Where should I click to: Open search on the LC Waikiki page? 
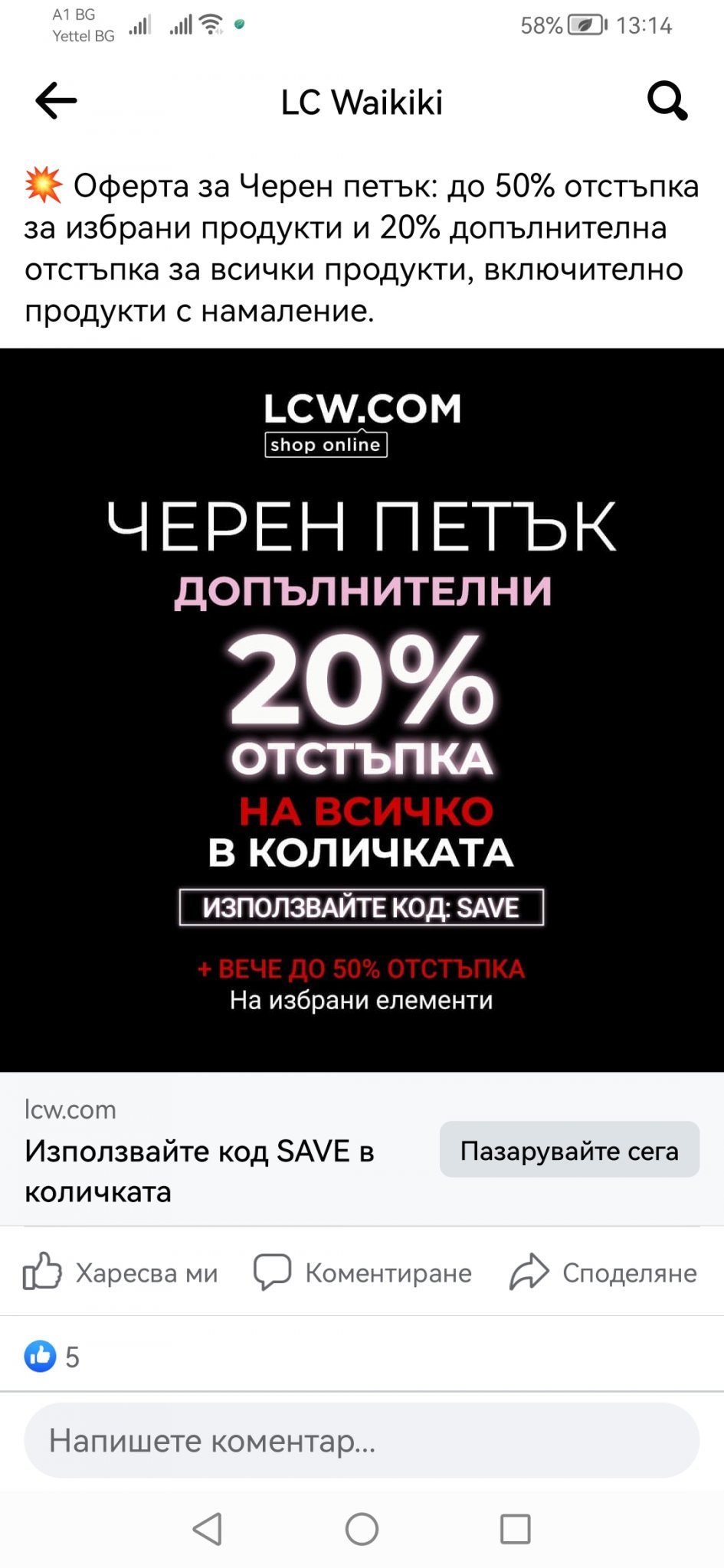(667, 101)
